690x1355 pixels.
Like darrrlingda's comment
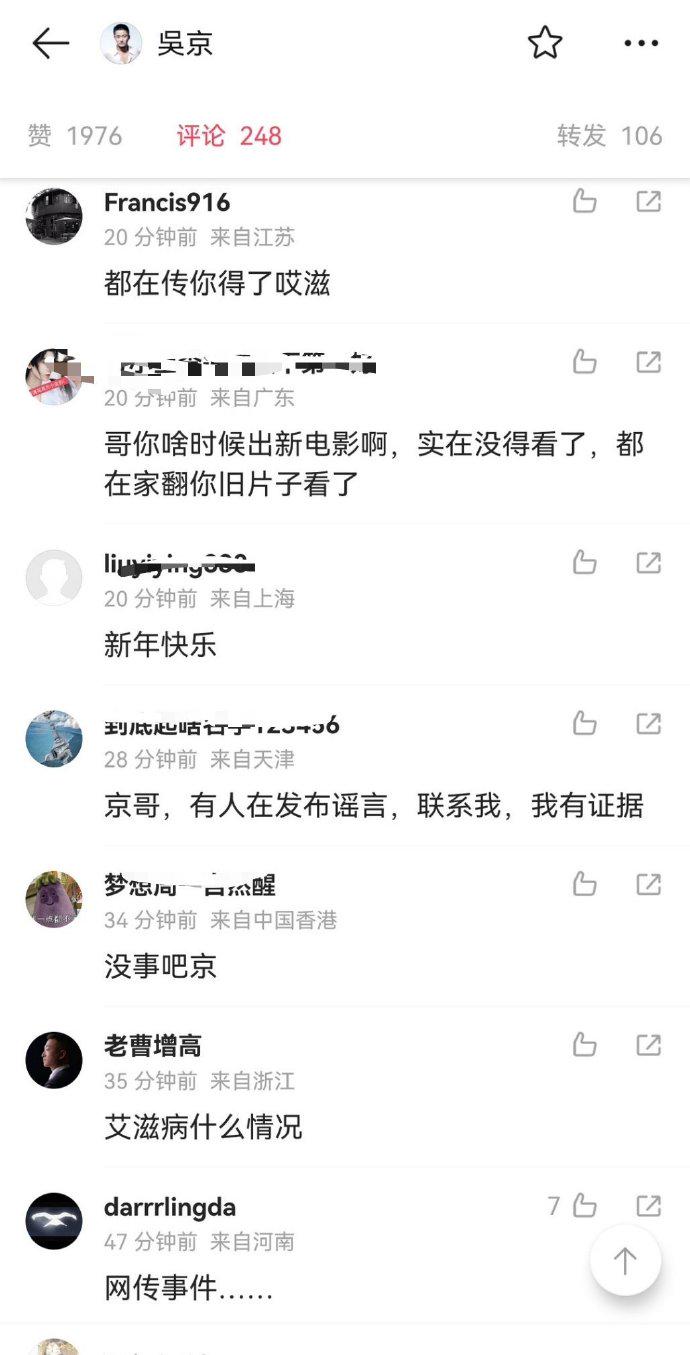click(585, 1207)
